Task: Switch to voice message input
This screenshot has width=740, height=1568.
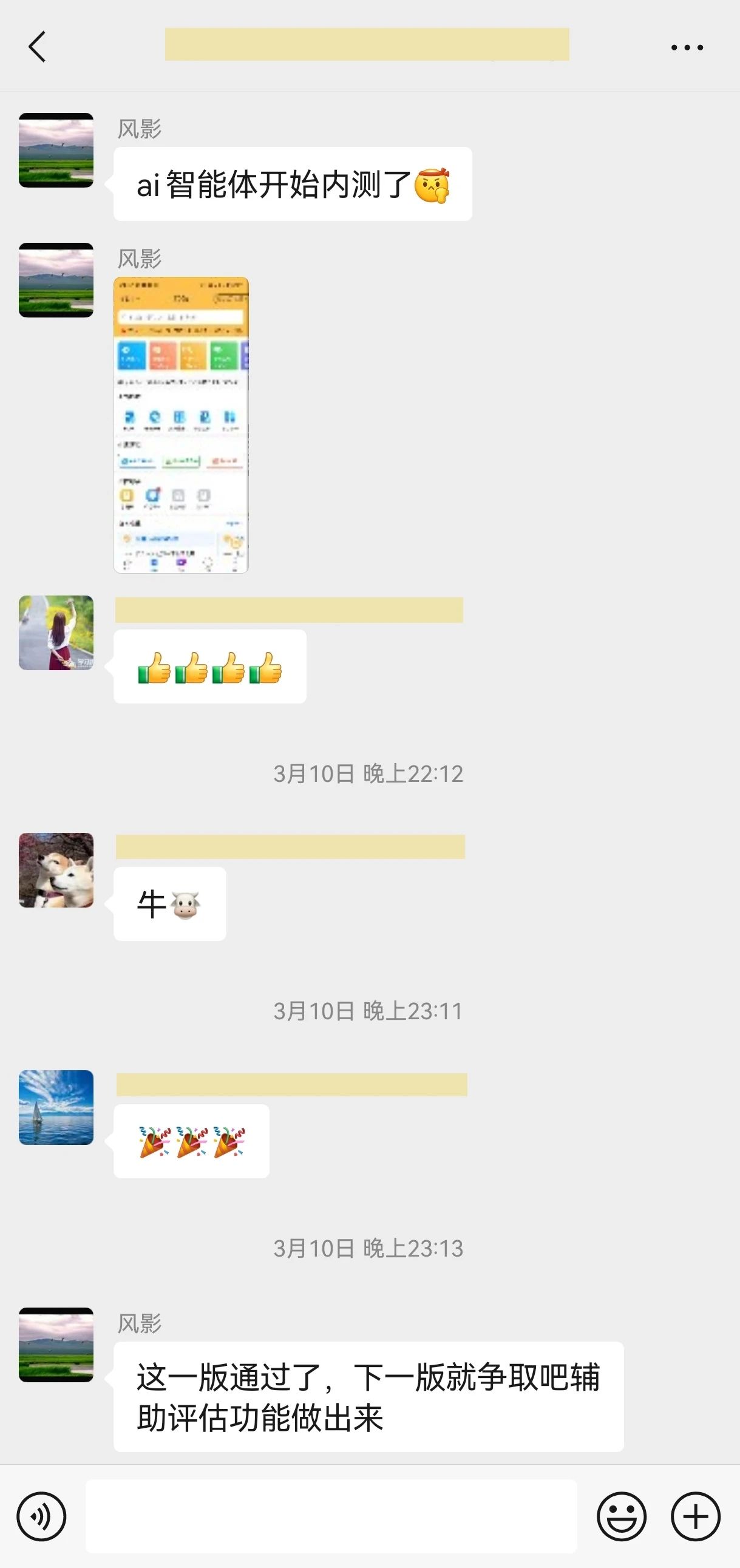Action: pos(41,1516)
